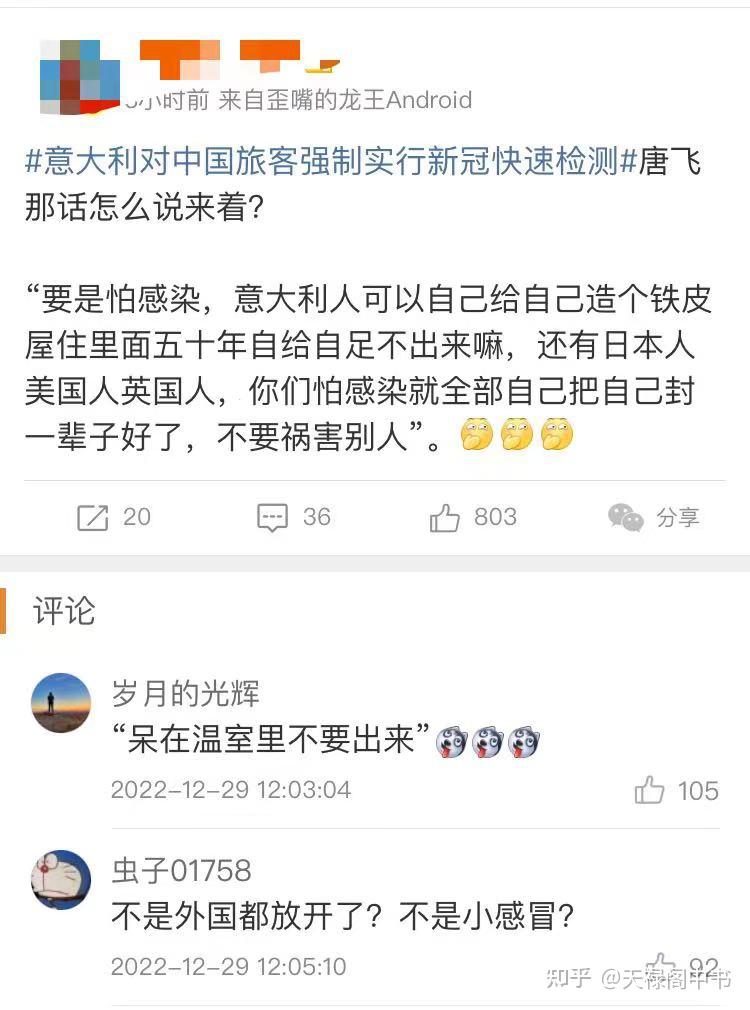750x1010 pixels.
Task: Like the post with 803 likes
Action: coord(473,517)
